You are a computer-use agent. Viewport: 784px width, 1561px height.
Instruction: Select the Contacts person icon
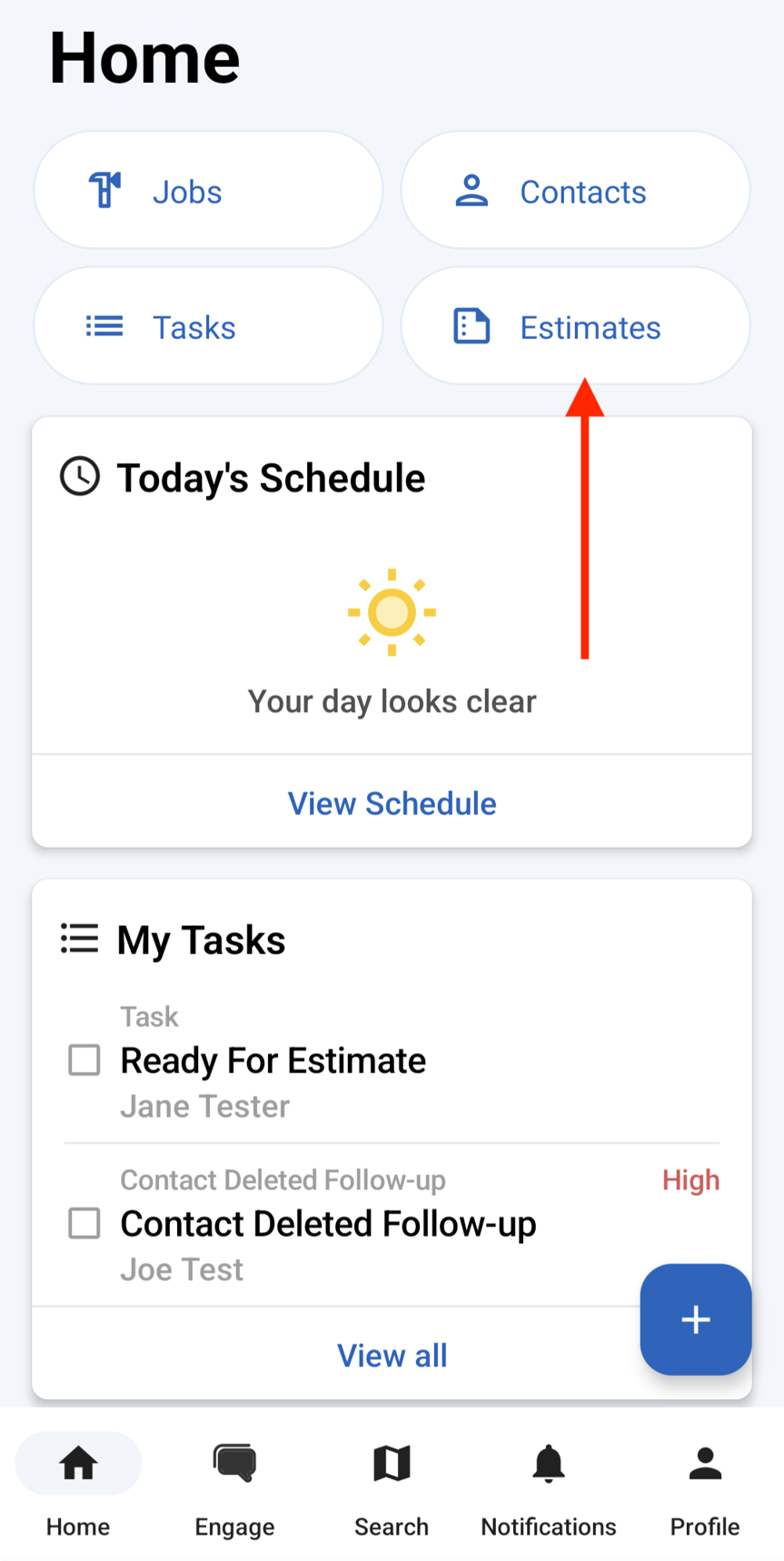pos(471,190)
